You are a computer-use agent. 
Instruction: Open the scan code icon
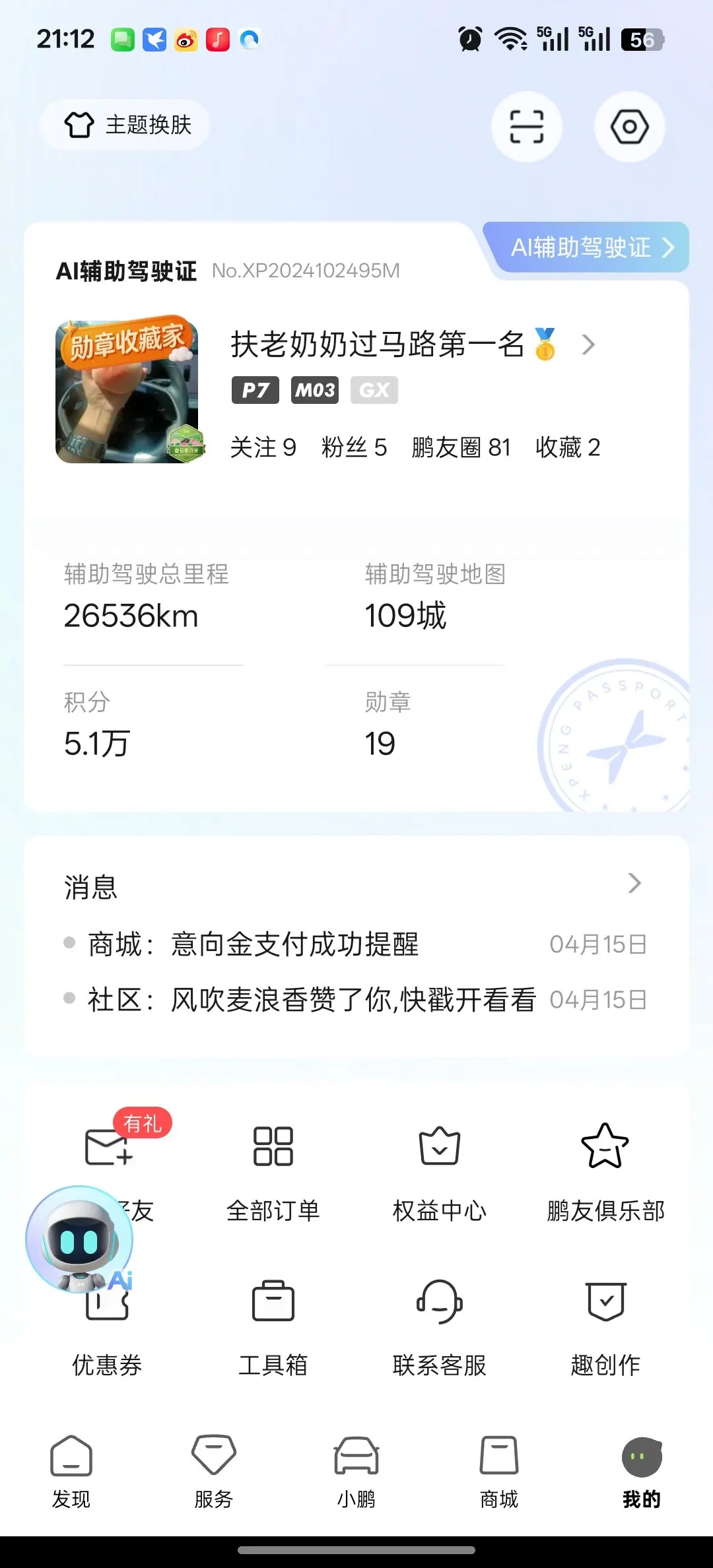click(526, 126)
